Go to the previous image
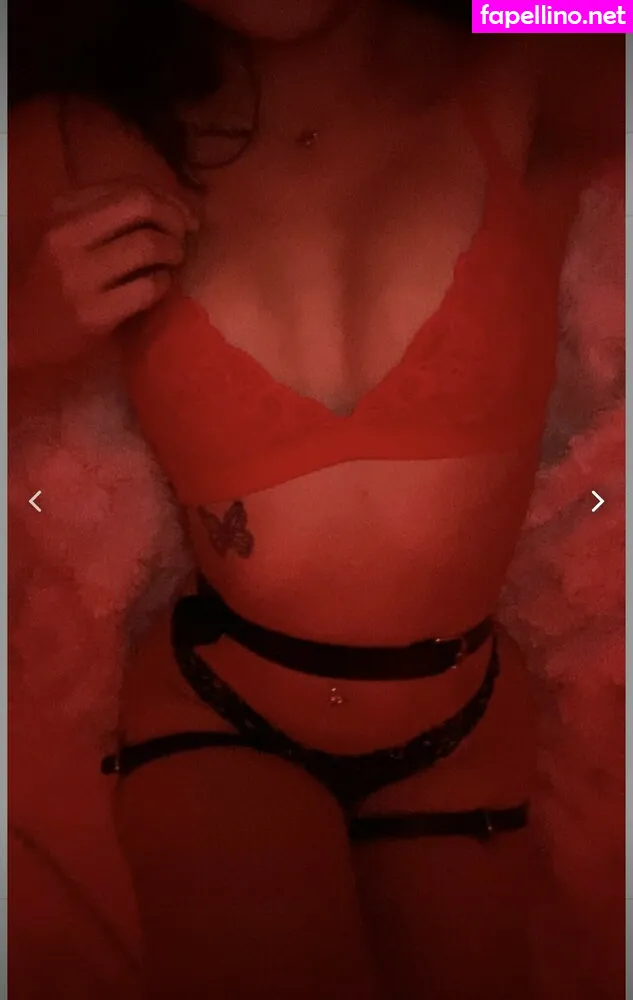 35,501
